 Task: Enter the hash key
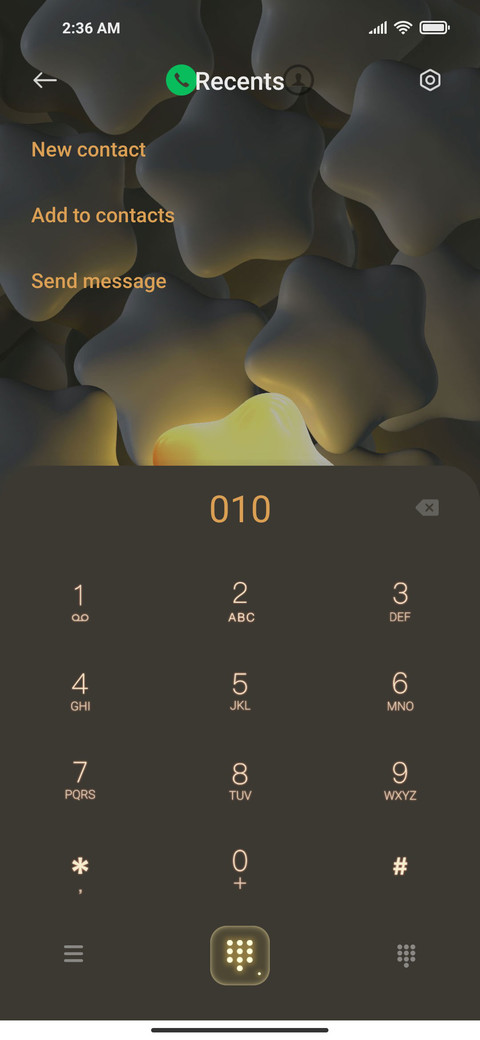pos(400,867)
